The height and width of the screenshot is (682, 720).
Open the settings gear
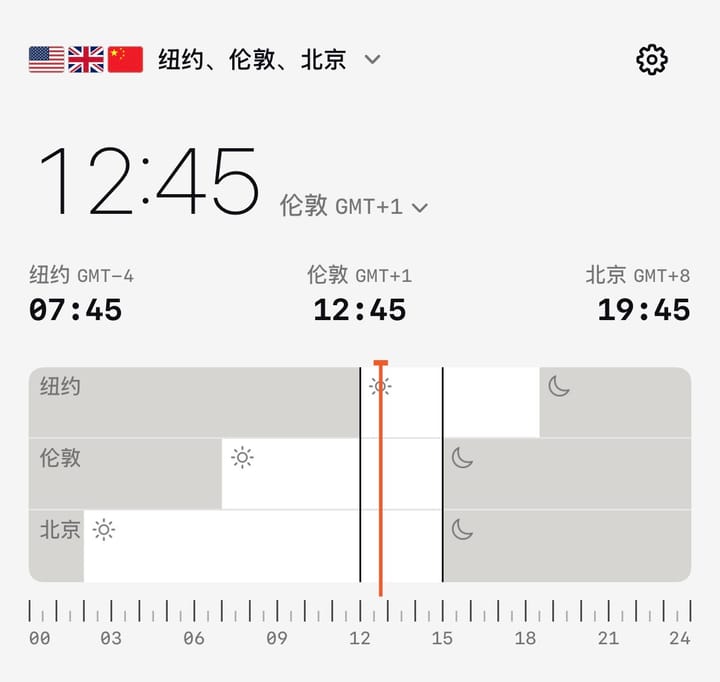tap(652, 59)
